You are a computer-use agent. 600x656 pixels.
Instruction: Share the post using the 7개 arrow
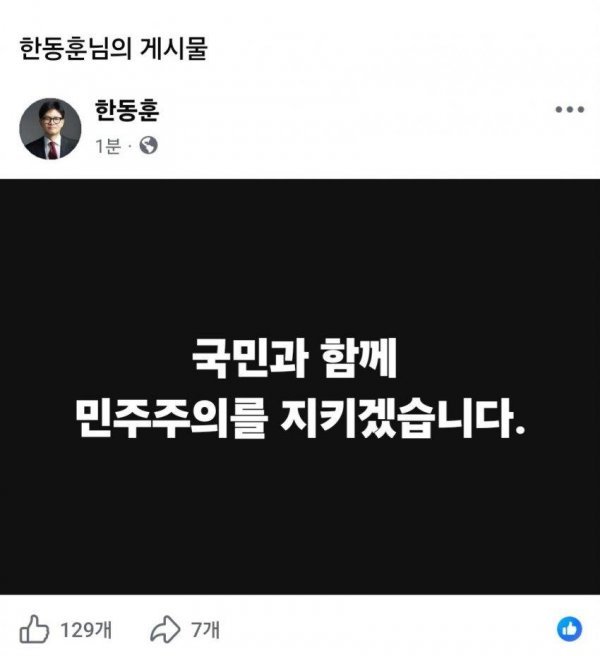tap(161, 629)
